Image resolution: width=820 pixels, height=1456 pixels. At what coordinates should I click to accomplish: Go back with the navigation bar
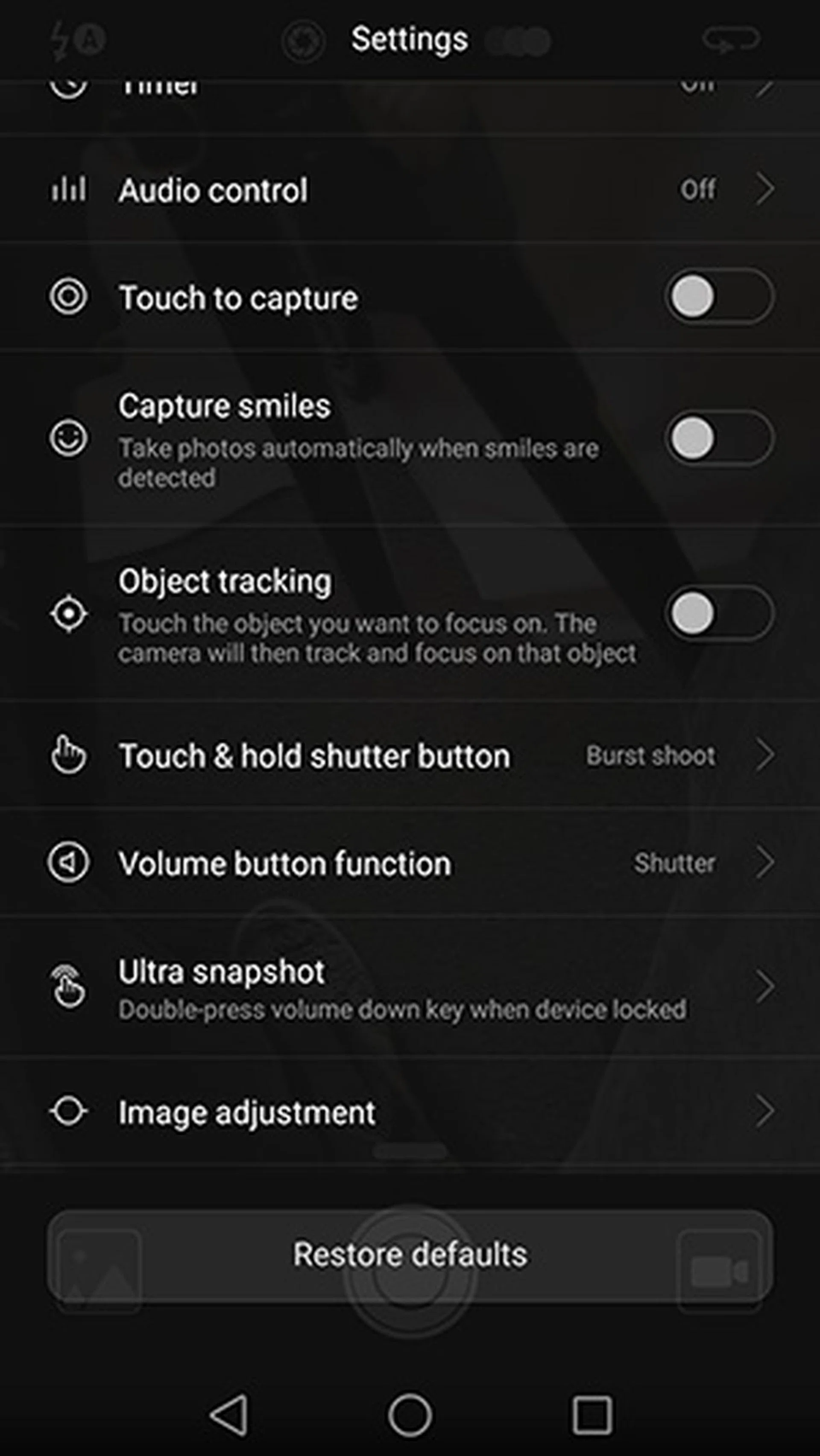point(229,1415)
